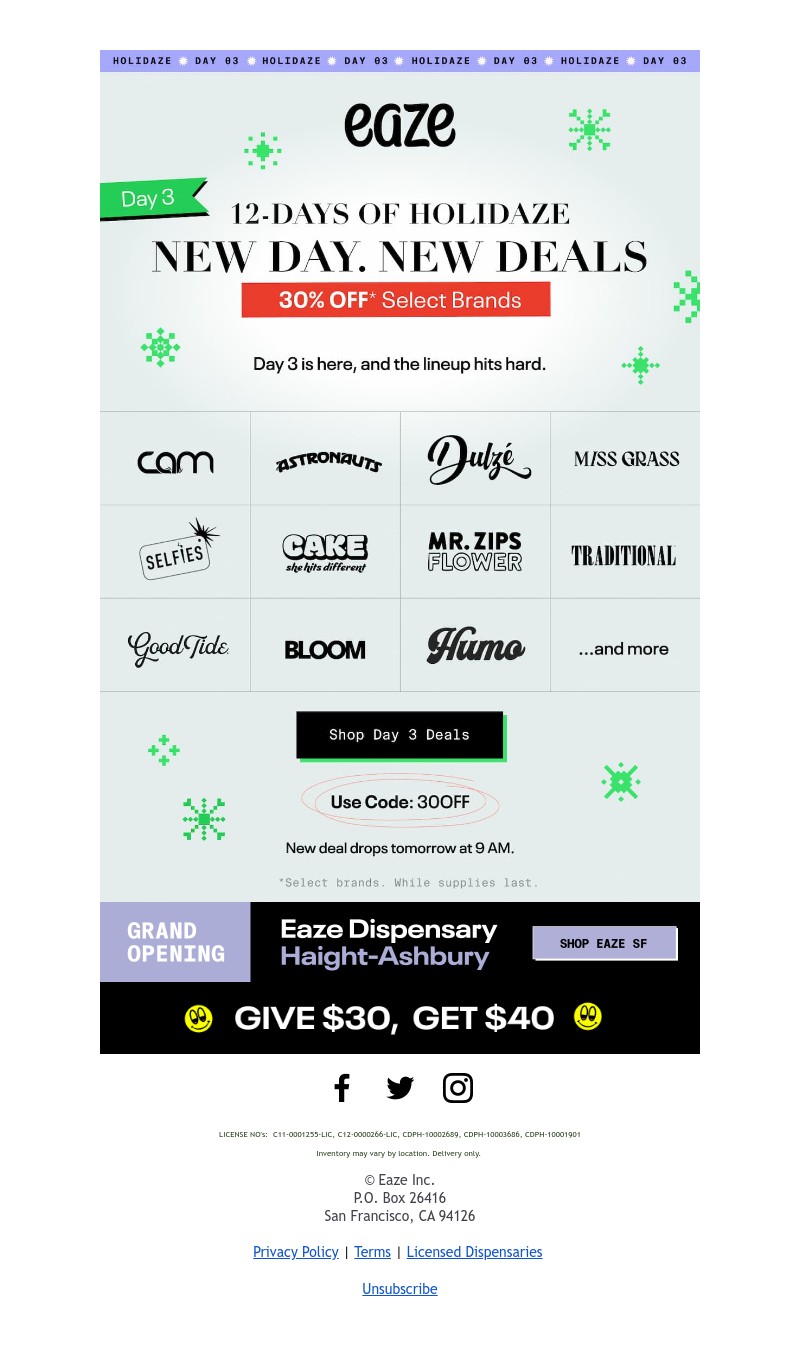Open the Mr. Zips Flower tile

click(x=475, y=552)
